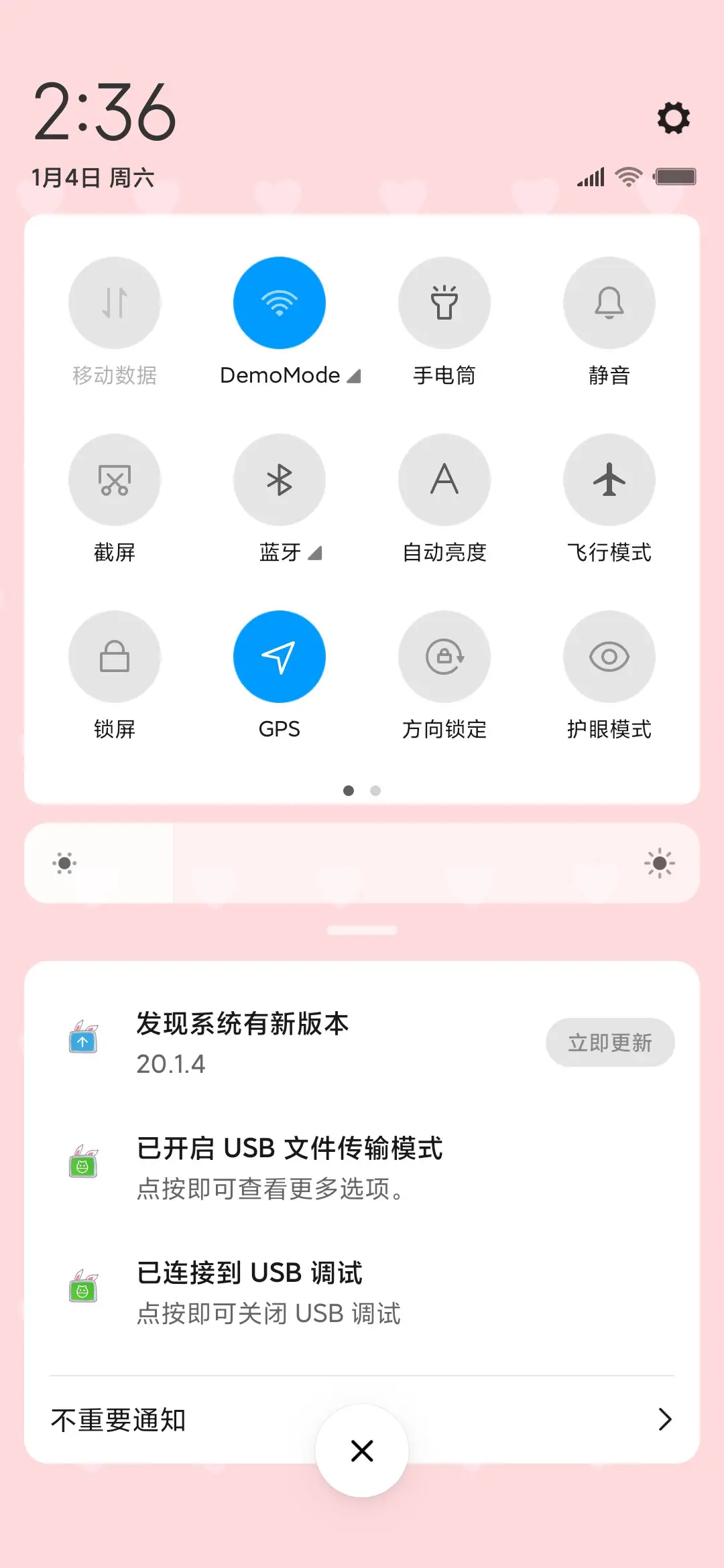Open the Settings gear at top right
The height and width of the screenshot is (1568, 724).
(x=672, y=119)
